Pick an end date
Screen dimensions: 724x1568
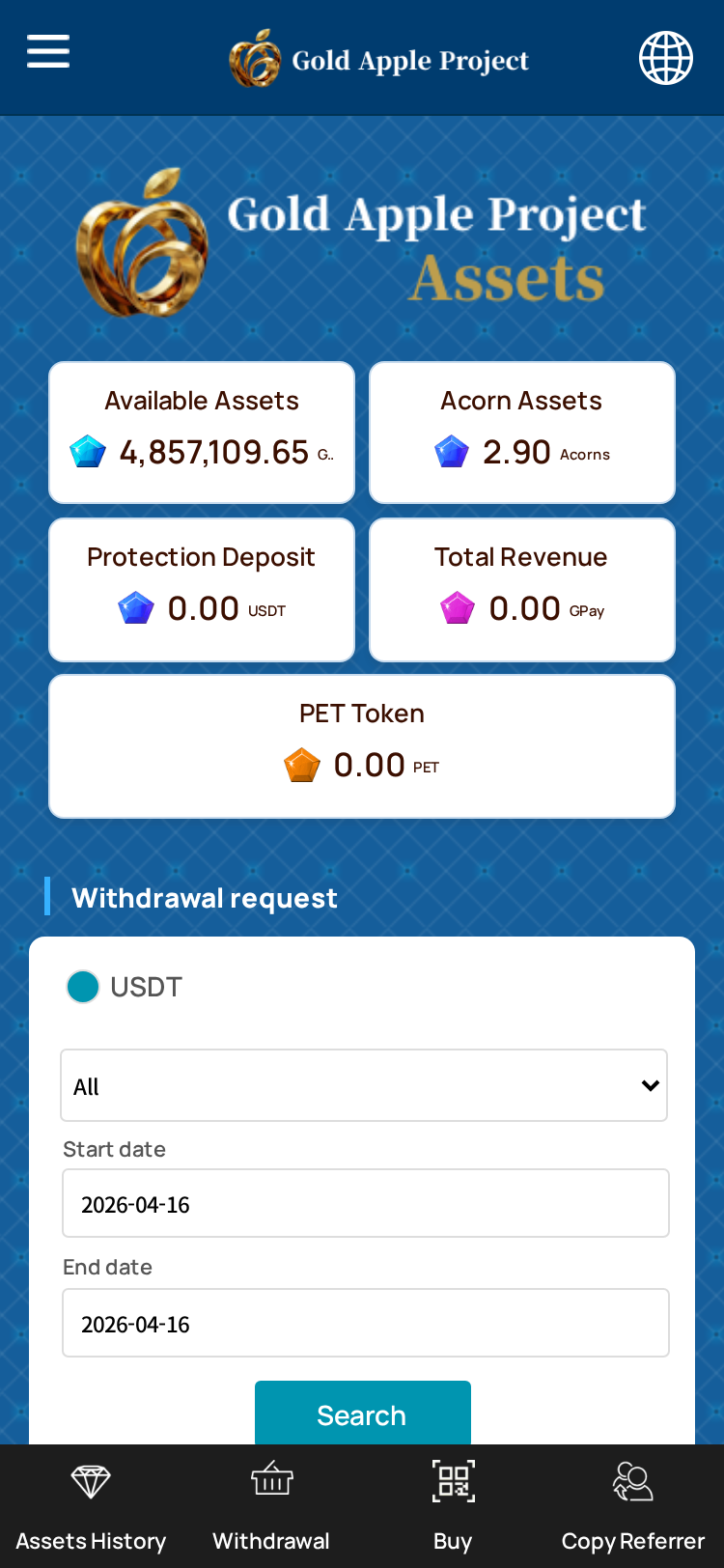366,1323
